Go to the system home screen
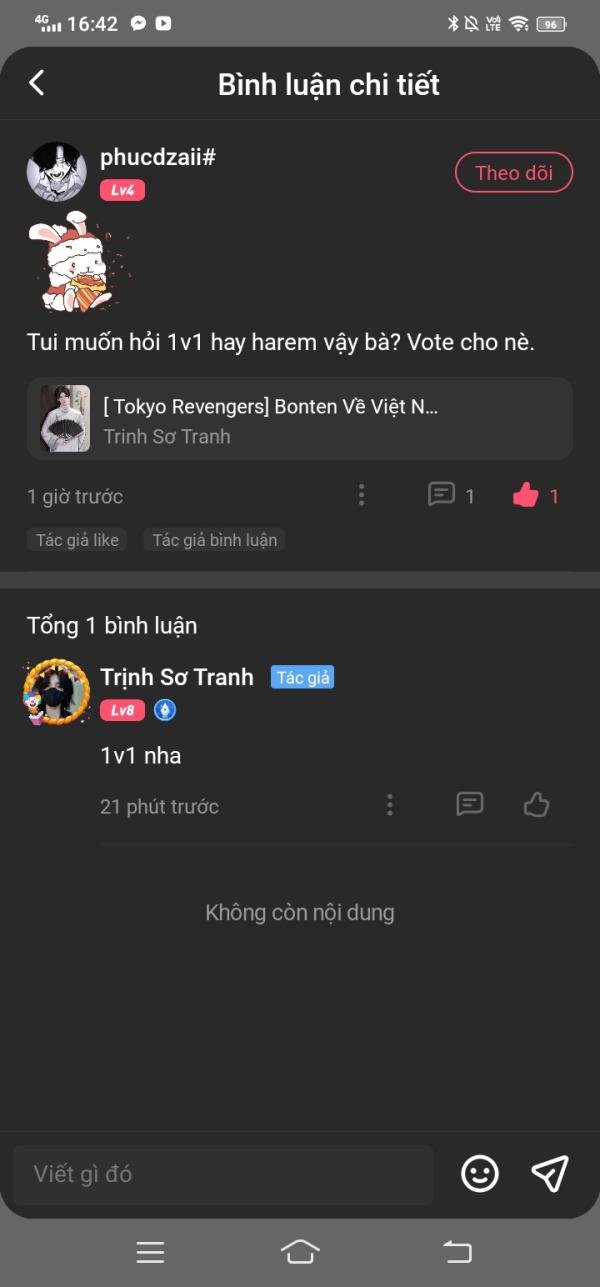Screen dimensions: 600x1287 (x=300, y=1251)
